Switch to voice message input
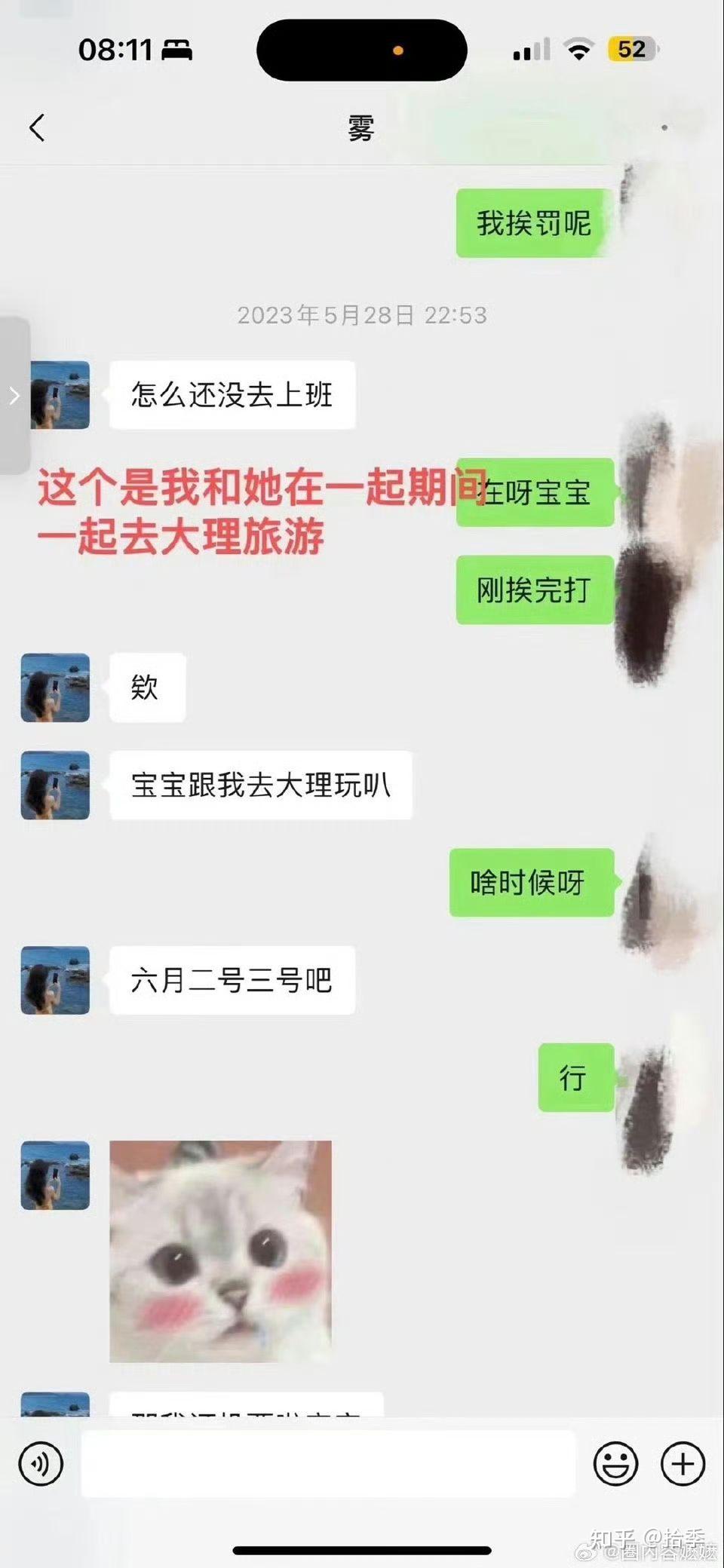This screenshot has width=724, height=1568. (40, 1464)
